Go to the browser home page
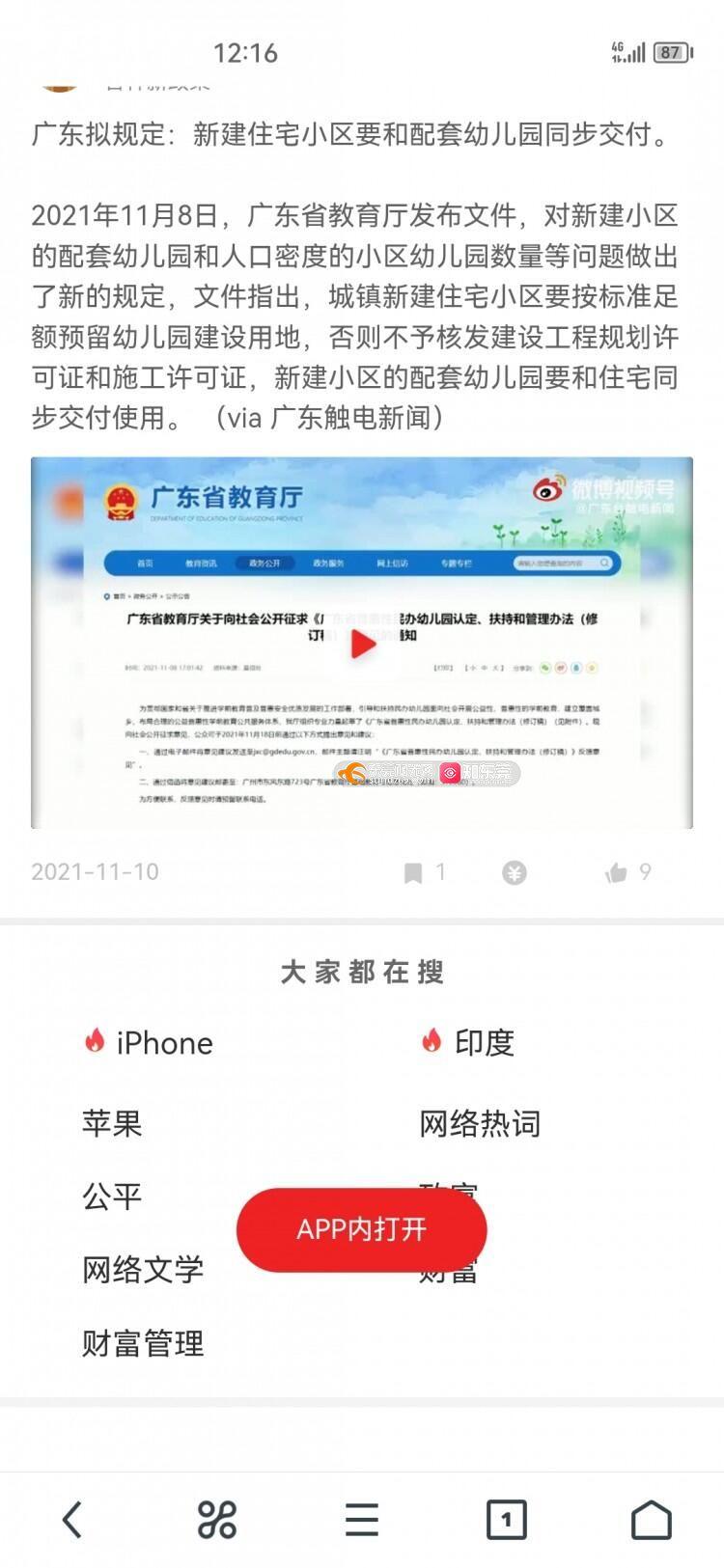The height and width of the screenshot is (1568, 724). (652, 1520)
